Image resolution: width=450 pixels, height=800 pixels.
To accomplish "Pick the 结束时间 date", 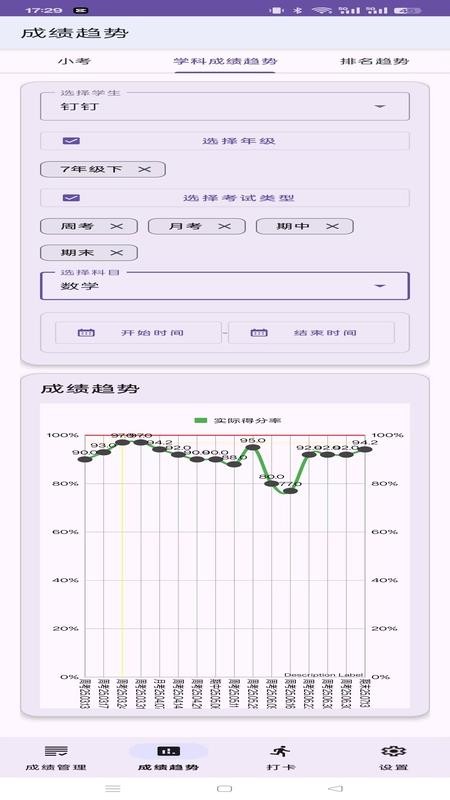I will (x=311, y=333).
